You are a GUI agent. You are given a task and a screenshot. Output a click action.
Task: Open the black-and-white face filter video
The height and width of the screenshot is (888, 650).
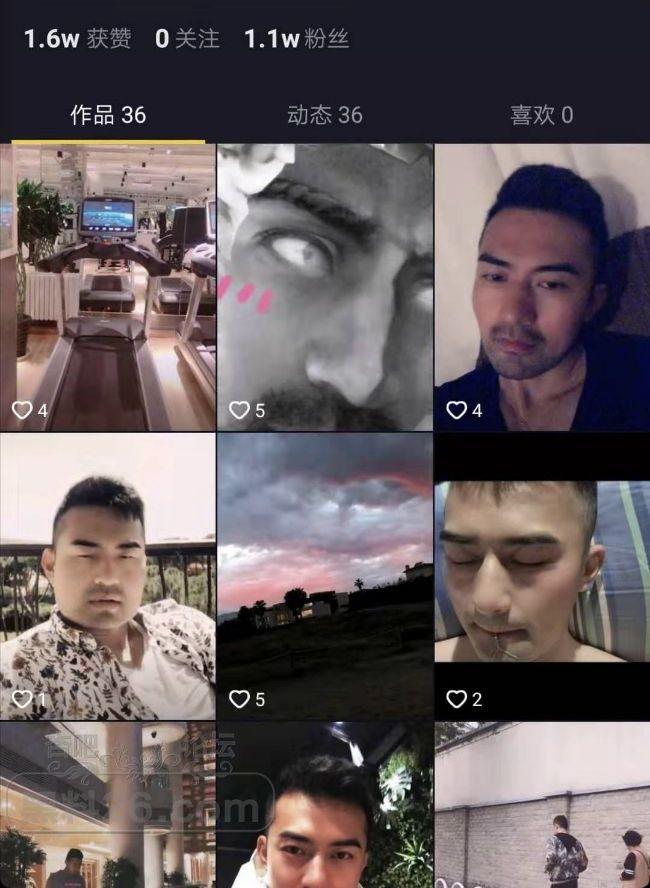click(x=325, y=287)
